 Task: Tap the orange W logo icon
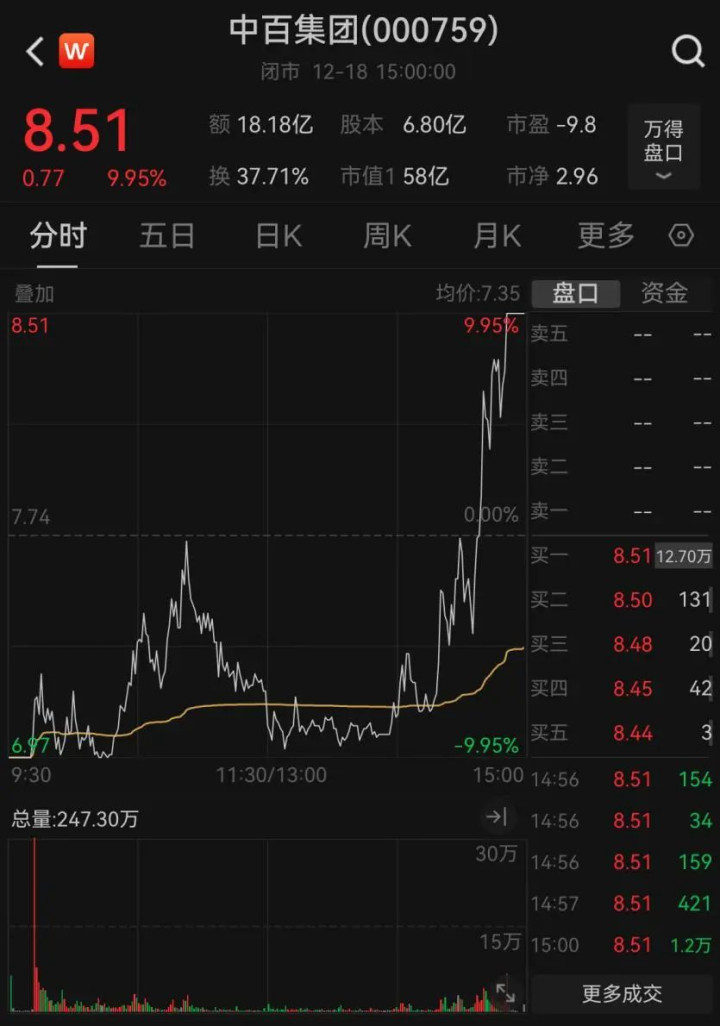[77, 51]
